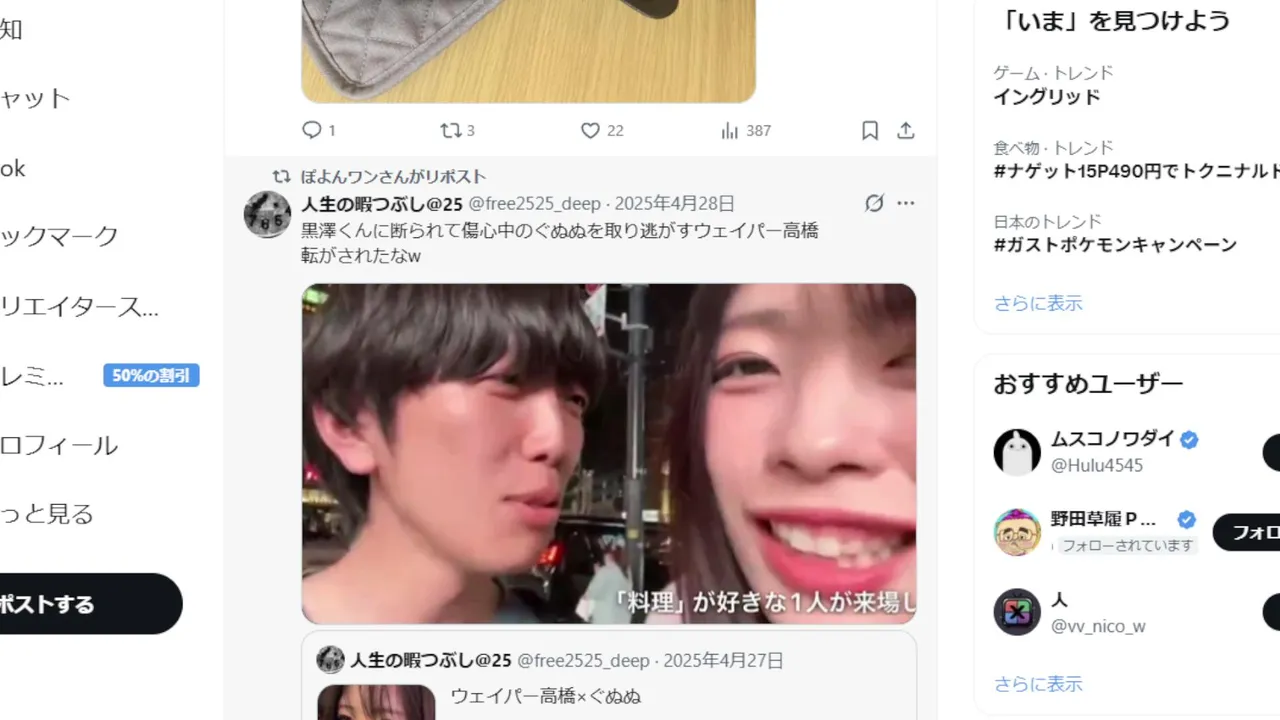Open the イングリッド trend
This screenshot has width=1280, height=720.
point(1047,97)
